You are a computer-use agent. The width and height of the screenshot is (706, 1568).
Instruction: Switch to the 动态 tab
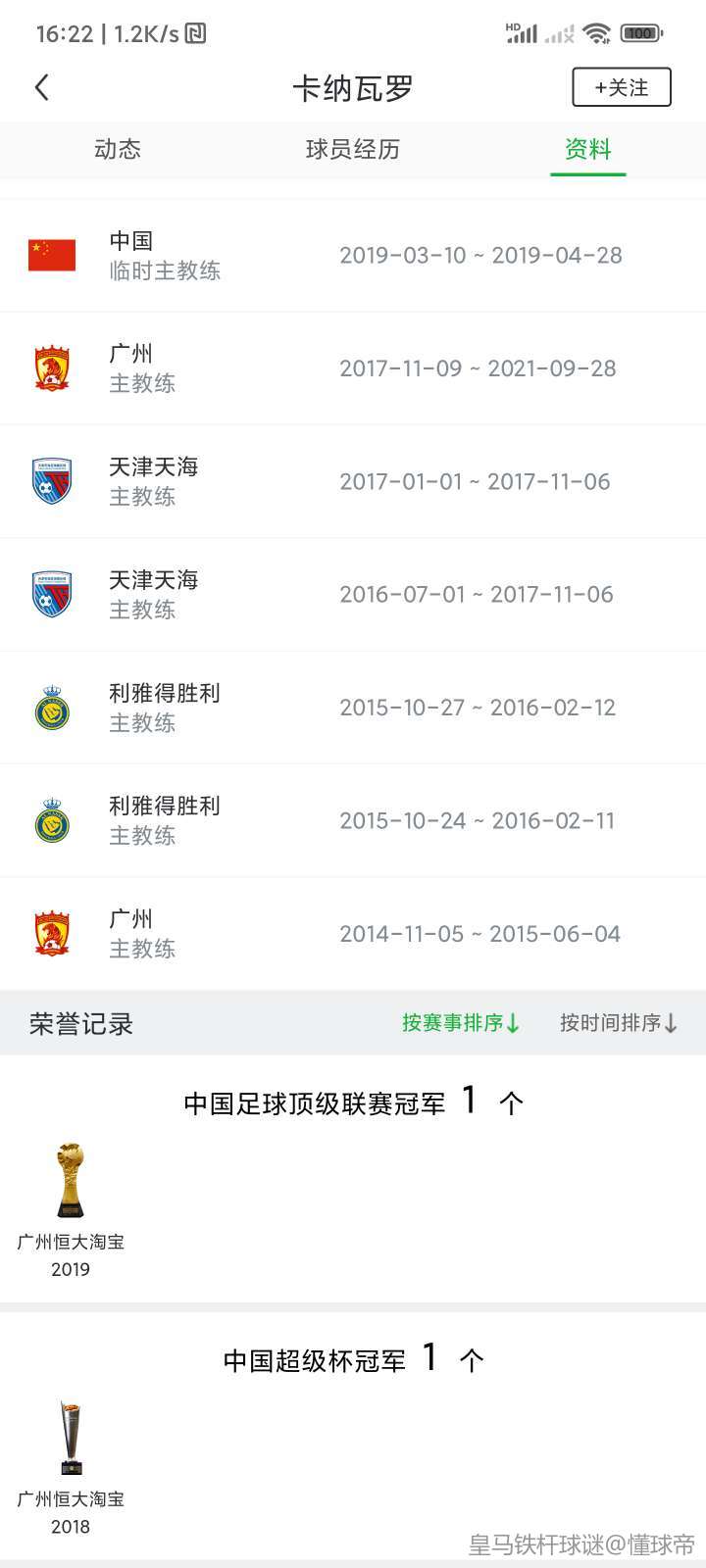(x=118, y=149)
